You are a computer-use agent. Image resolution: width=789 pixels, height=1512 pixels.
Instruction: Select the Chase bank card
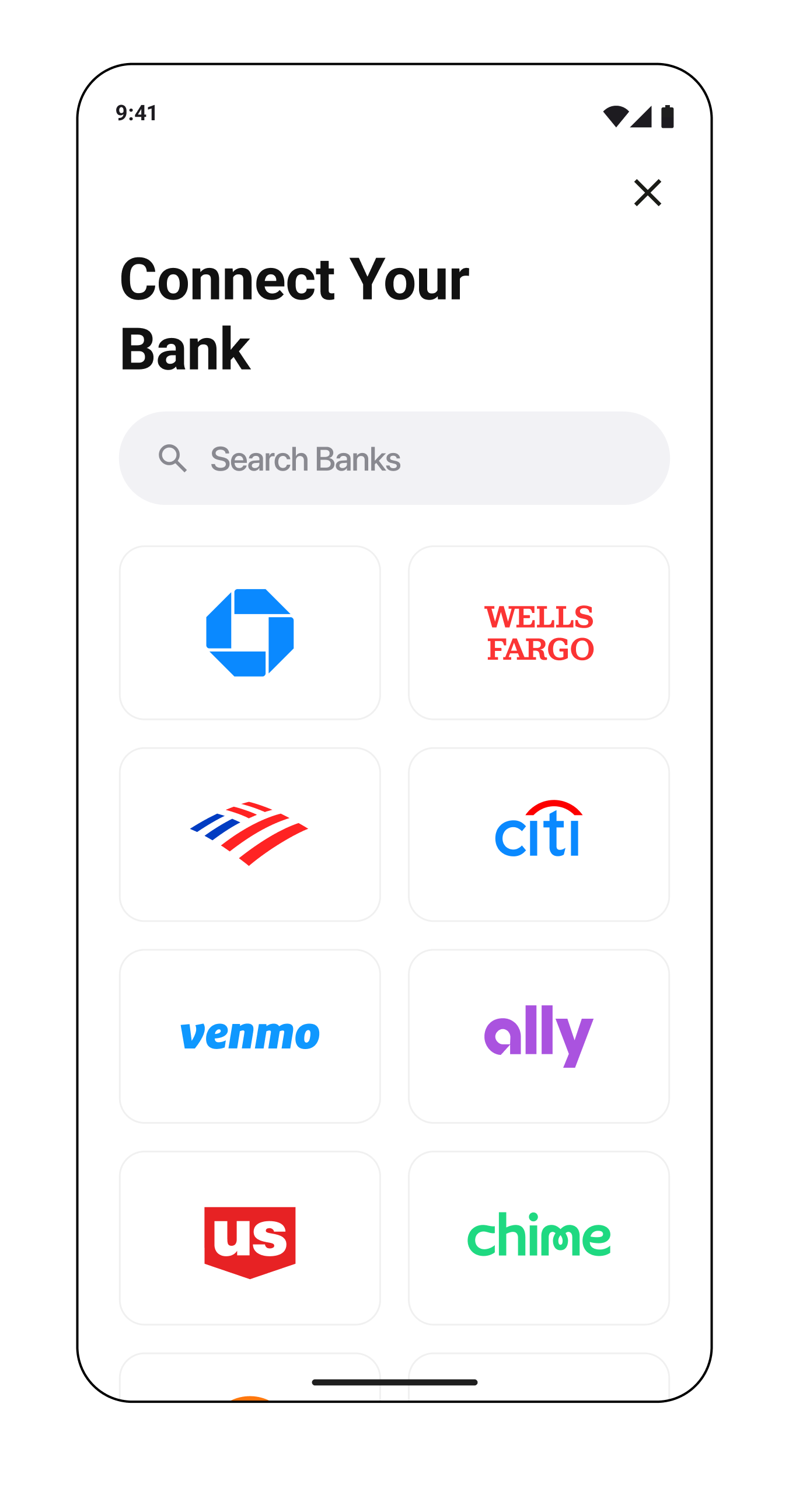point(250,633)
